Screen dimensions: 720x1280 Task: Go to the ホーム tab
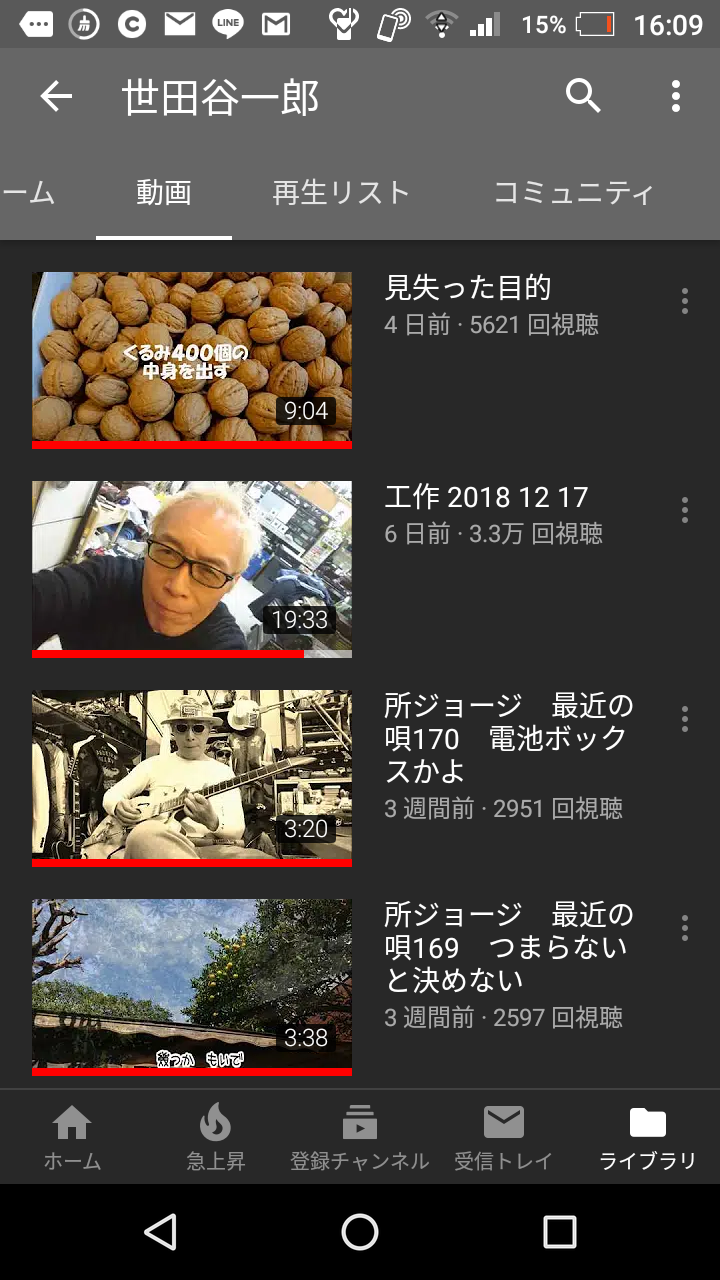(x=72, y=1138)
